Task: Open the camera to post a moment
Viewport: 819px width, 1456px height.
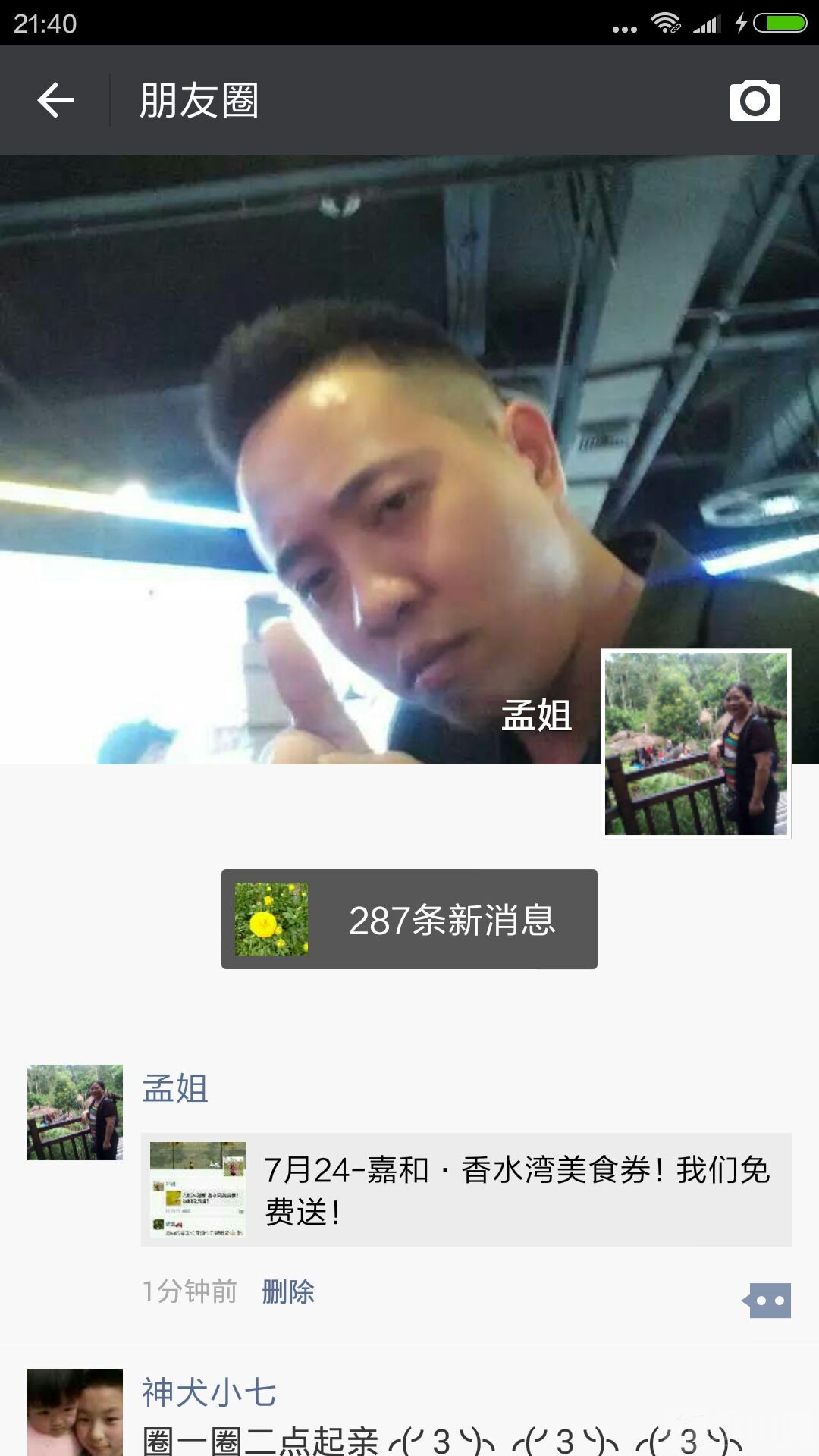Action: point(755,100)
